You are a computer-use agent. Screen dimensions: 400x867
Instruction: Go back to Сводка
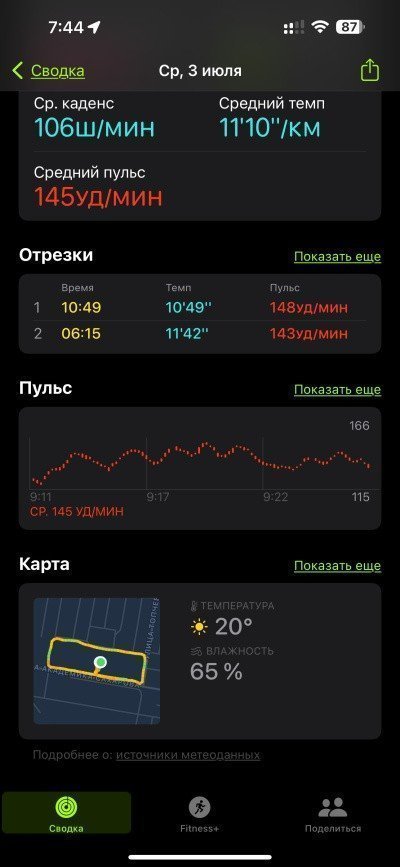[48, 71]
